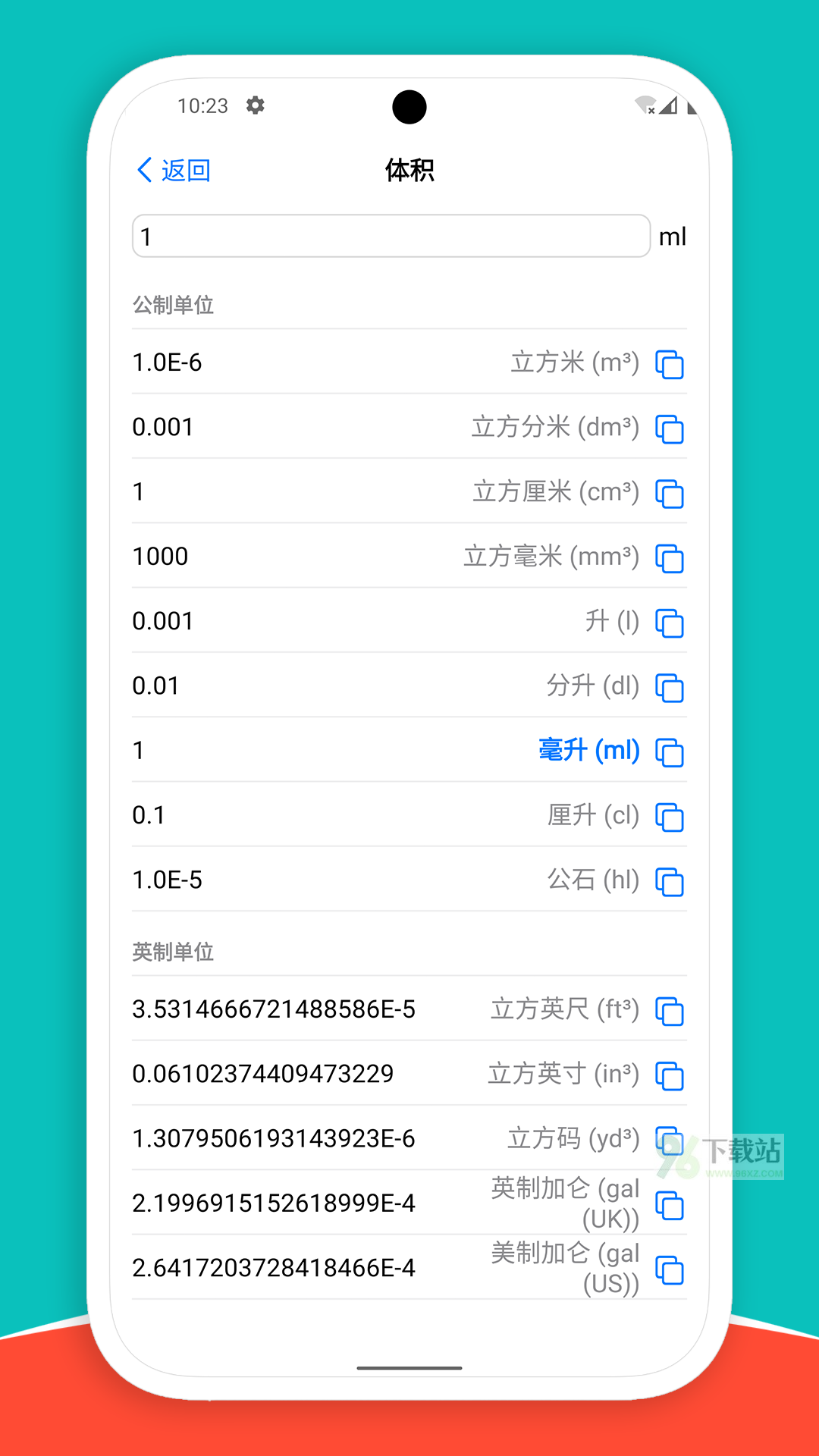Screen dimensions: 819x1456
Task: Copy the 立方毫米 (mm³) value
Action: 670,558
